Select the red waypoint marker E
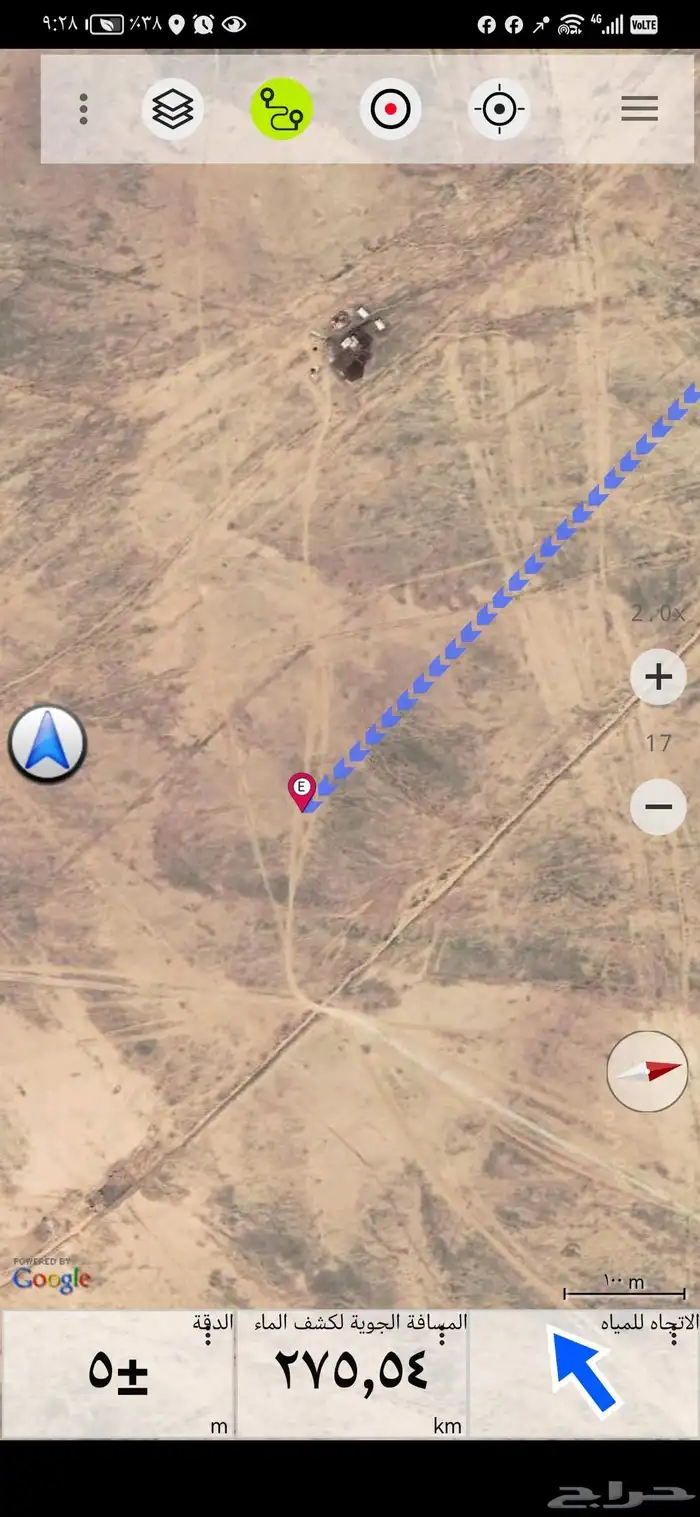The image size is (700, 1517). 300,789
